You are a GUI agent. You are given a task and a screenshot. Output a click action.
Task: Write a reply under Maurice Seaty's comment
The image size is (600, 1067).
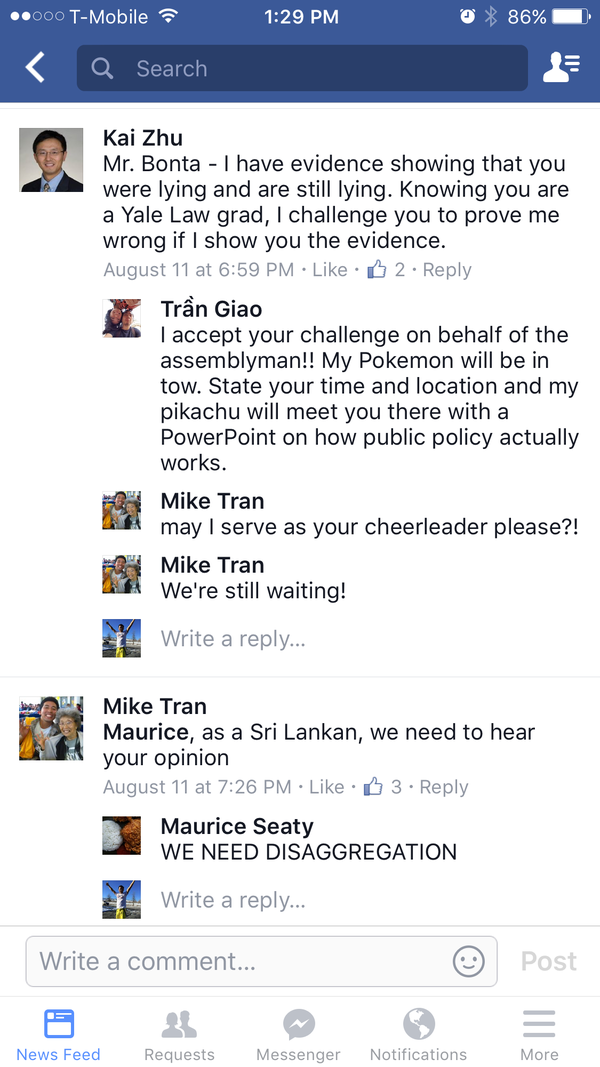tap(234, 900)
